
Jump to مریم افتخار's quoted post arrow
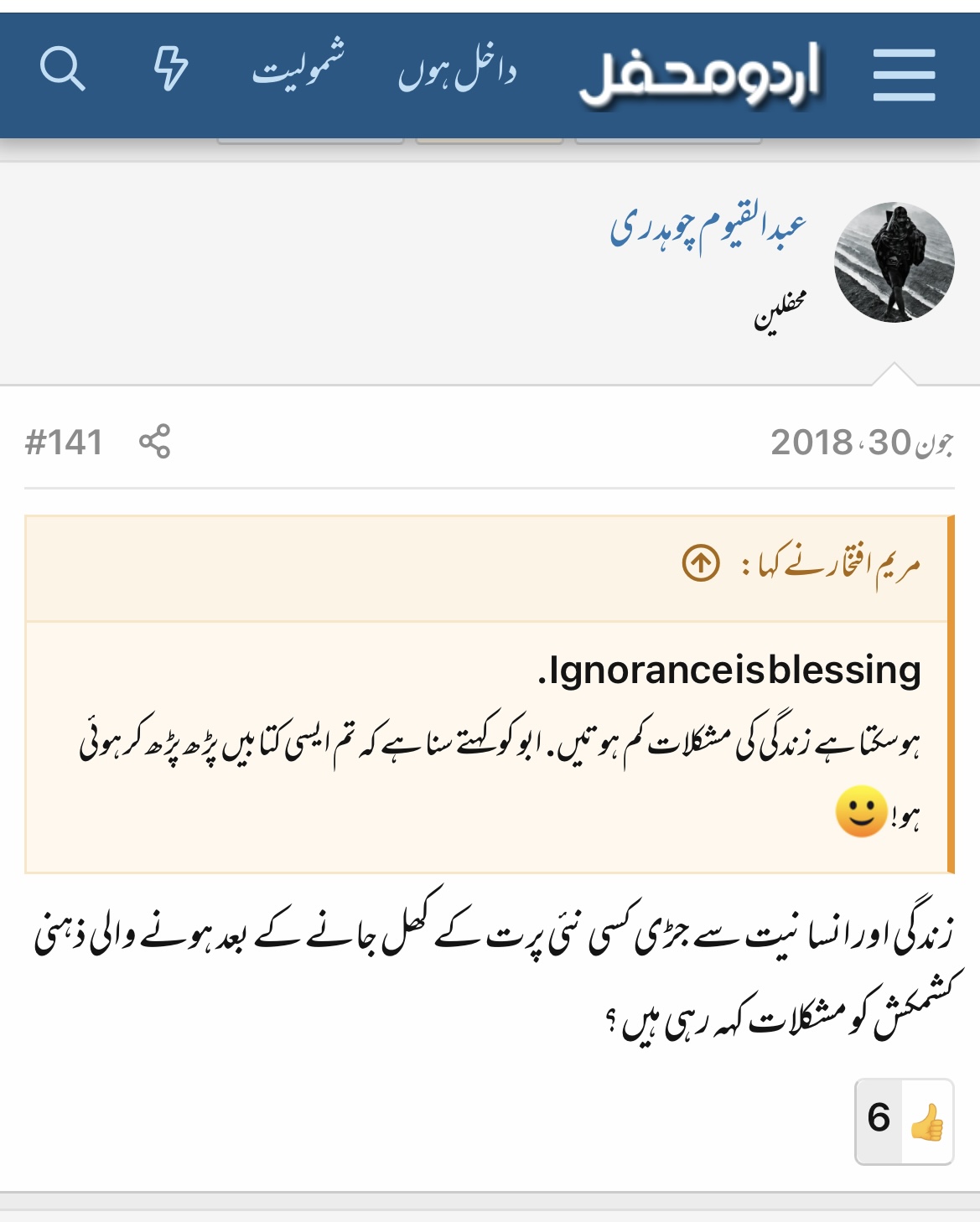pos(701,562)
